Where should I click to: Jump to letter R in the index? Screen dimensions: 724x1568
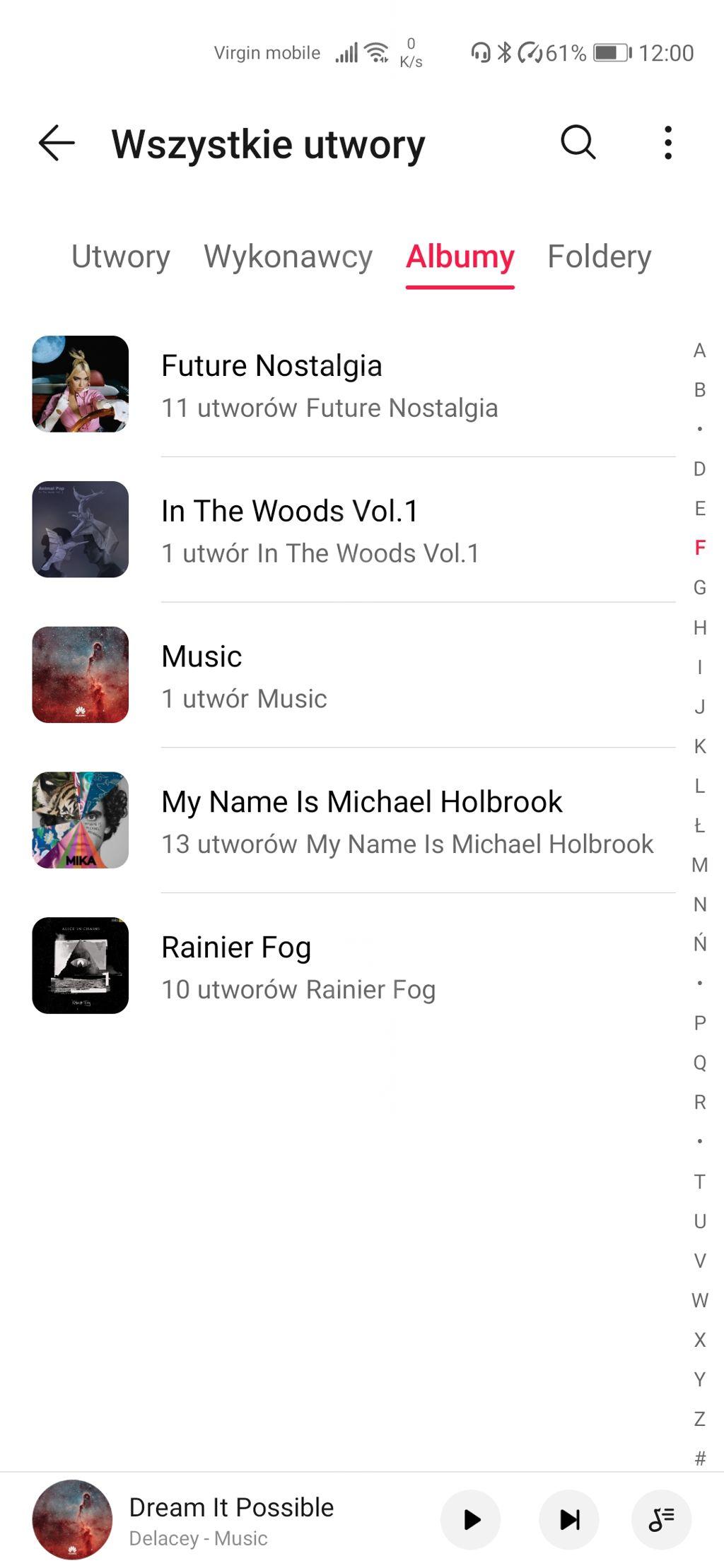[x=699, y=1102]
